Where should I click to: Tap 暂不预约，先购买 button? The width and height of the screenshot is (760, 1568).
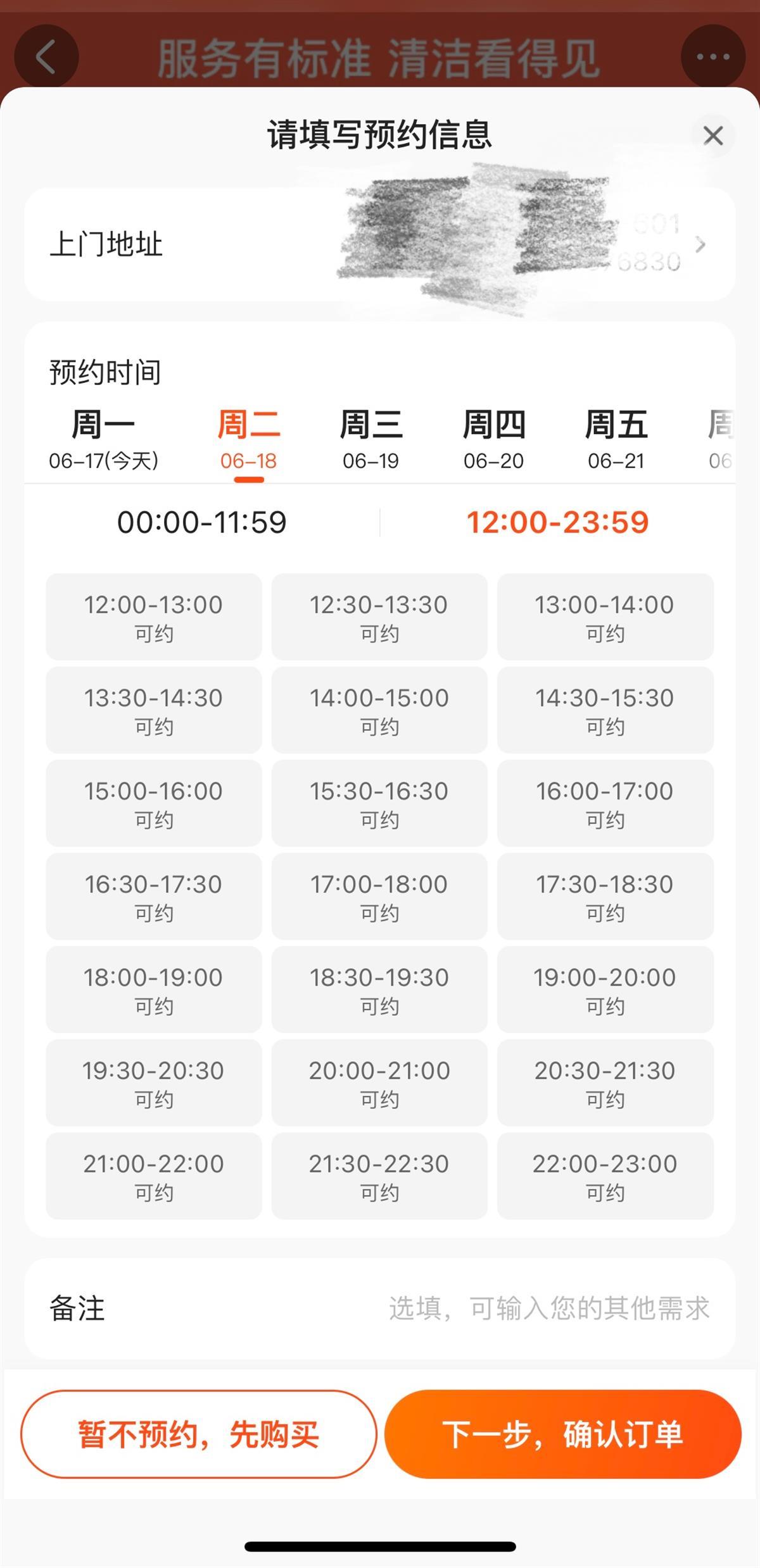point(199,1434)
